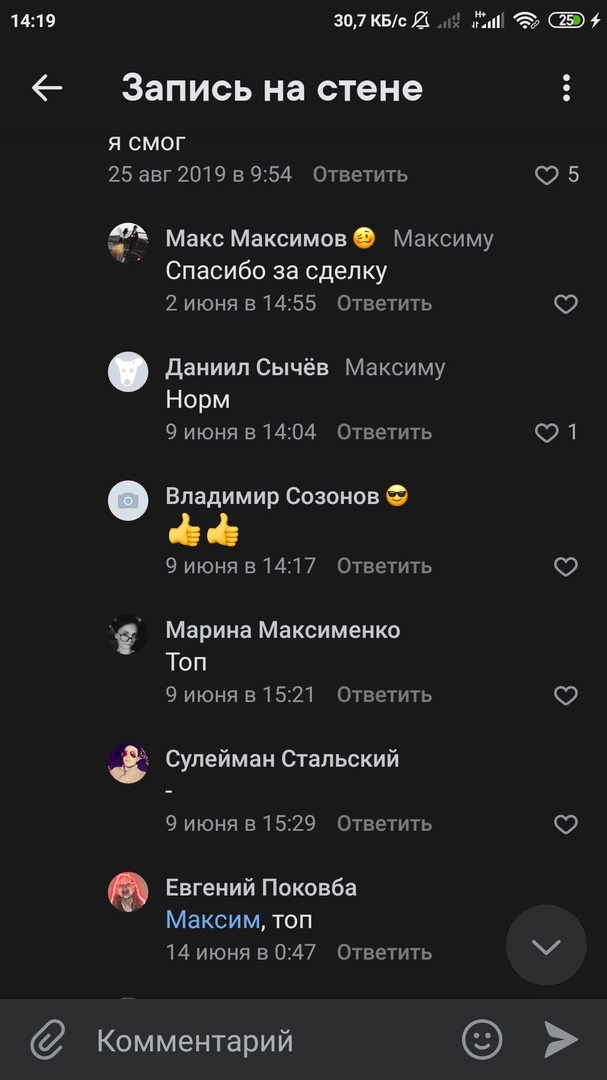Jump to the latest comments
This screenshot has width=607, height=1080.
(546, 946)
